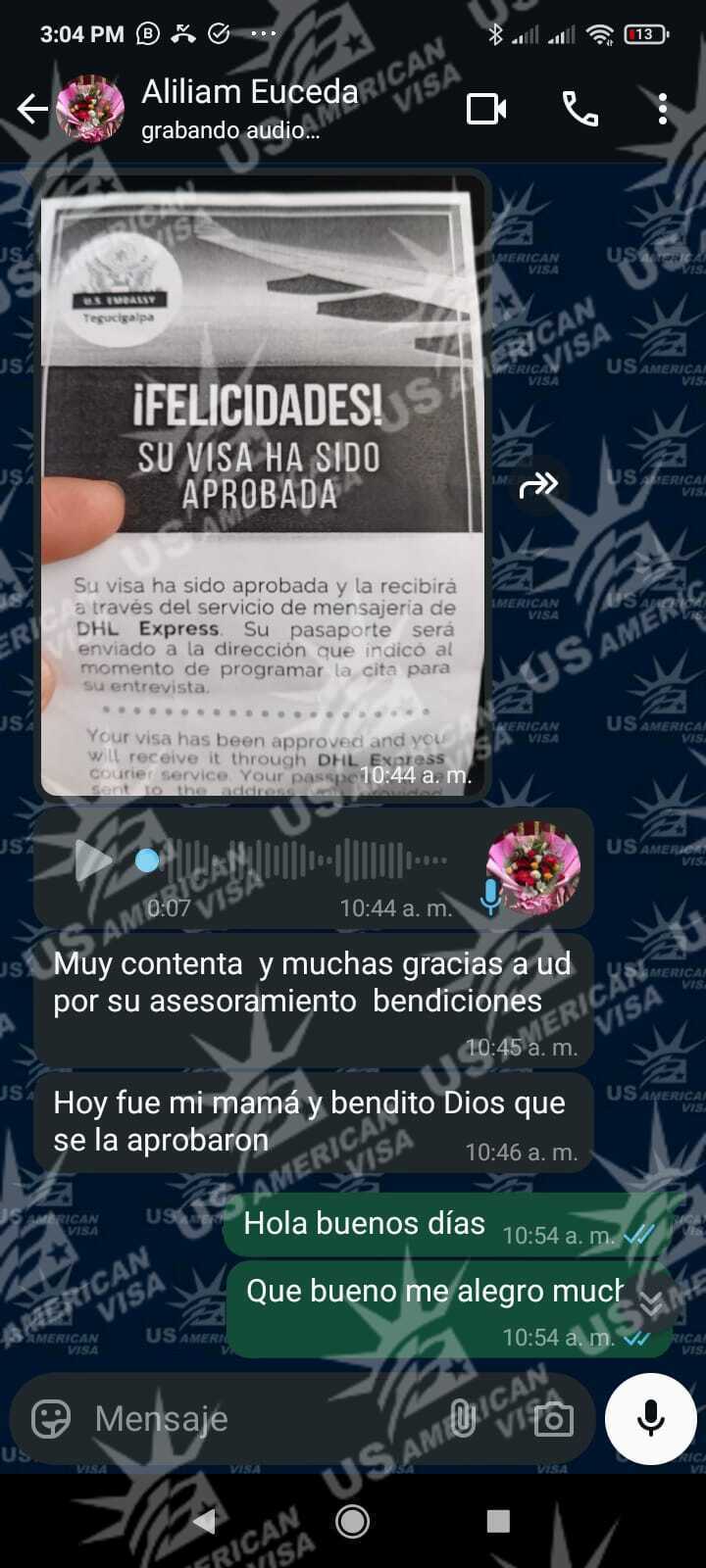706x1568 pixels.
Task: Open the chat overflow menu
Action: [x=663, y=109]
